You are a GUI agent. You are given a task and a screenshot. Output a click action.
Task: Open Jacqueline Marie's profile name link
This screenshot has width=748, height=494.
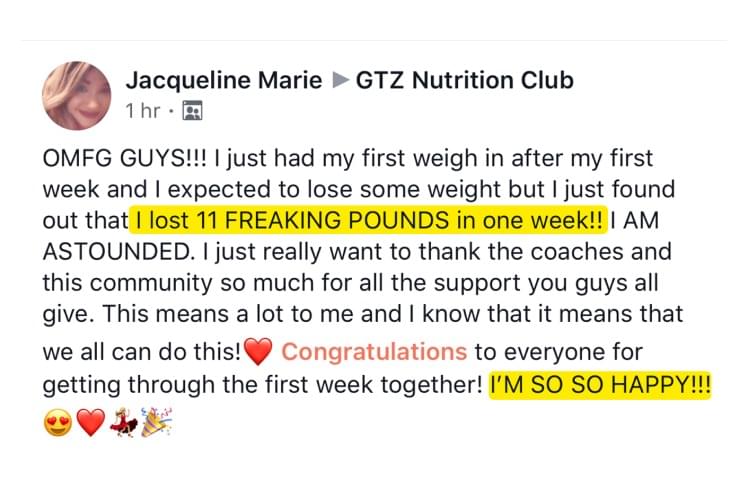pos(222,80)
